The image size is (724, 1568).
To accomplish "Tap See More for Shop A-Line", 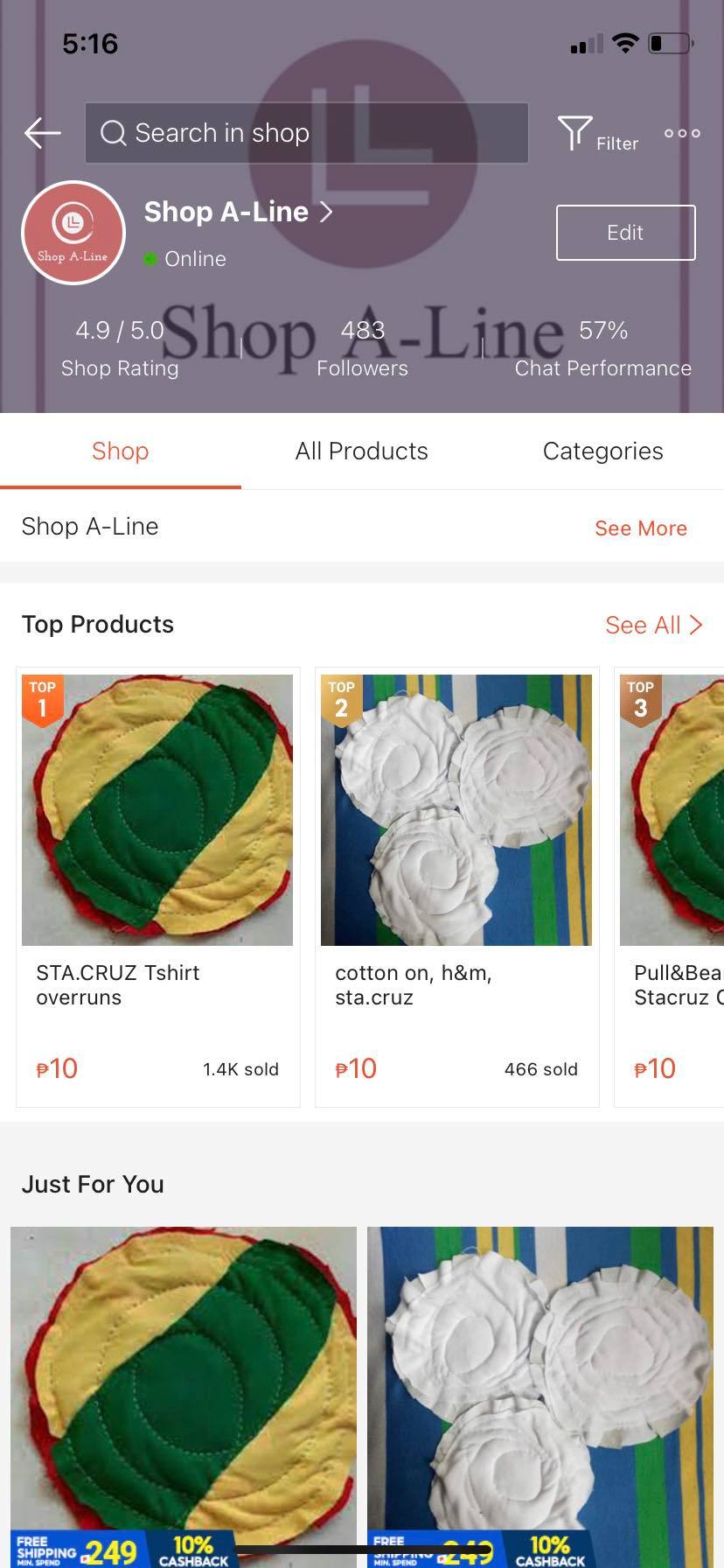I will pyautogui.click(x=640, y=528).
